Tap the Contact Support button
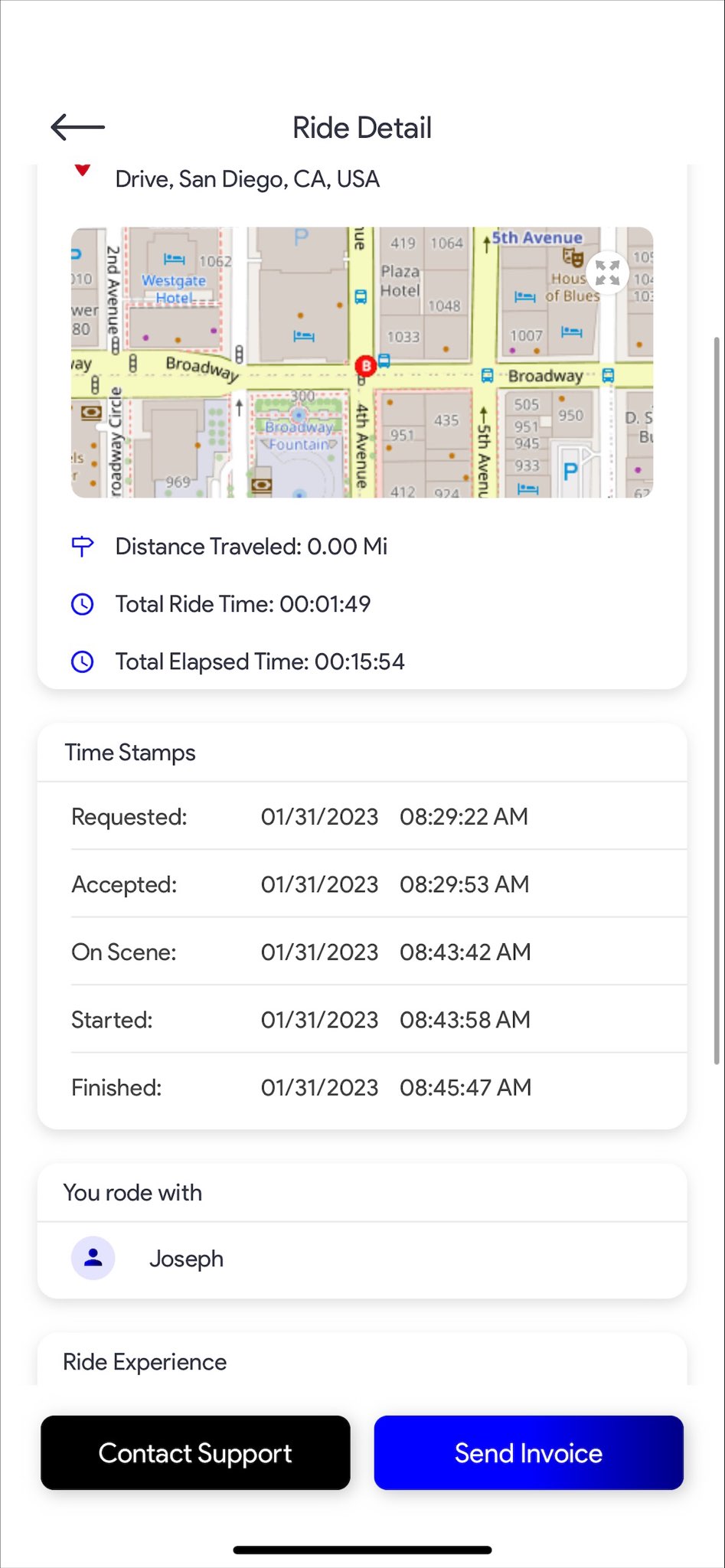The height and width of the screenshot is (1568, 725). click(195, 1452)
